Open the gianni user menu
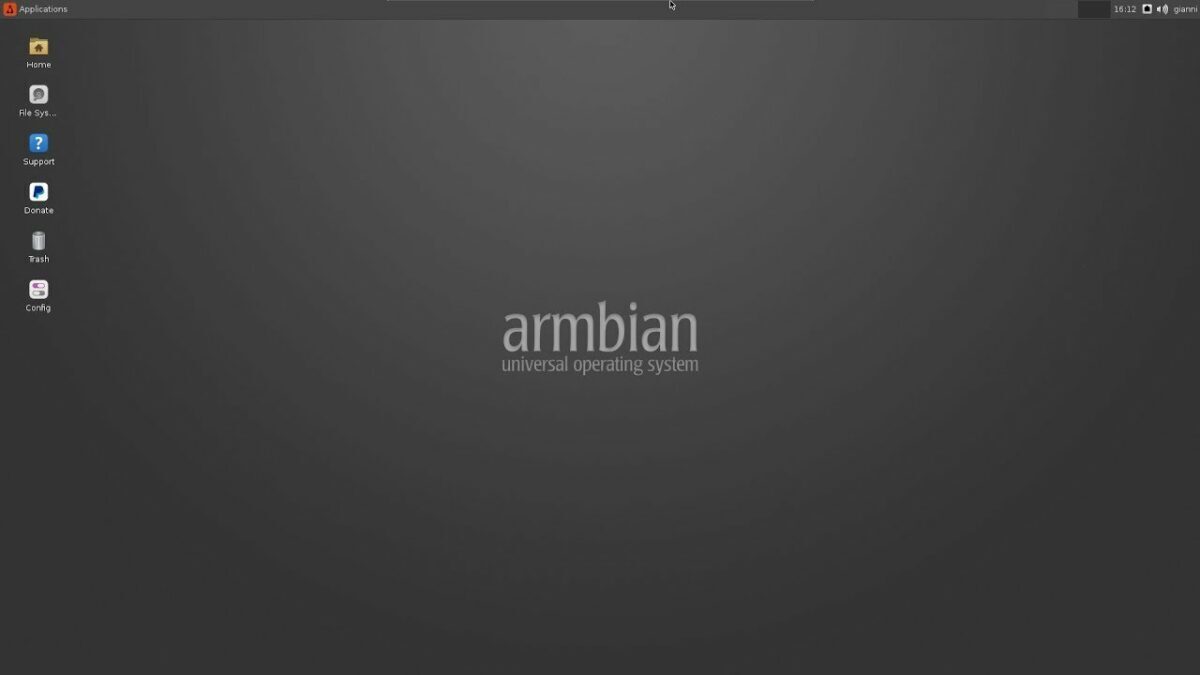The image size is (1200, 675). (1185, 9)
